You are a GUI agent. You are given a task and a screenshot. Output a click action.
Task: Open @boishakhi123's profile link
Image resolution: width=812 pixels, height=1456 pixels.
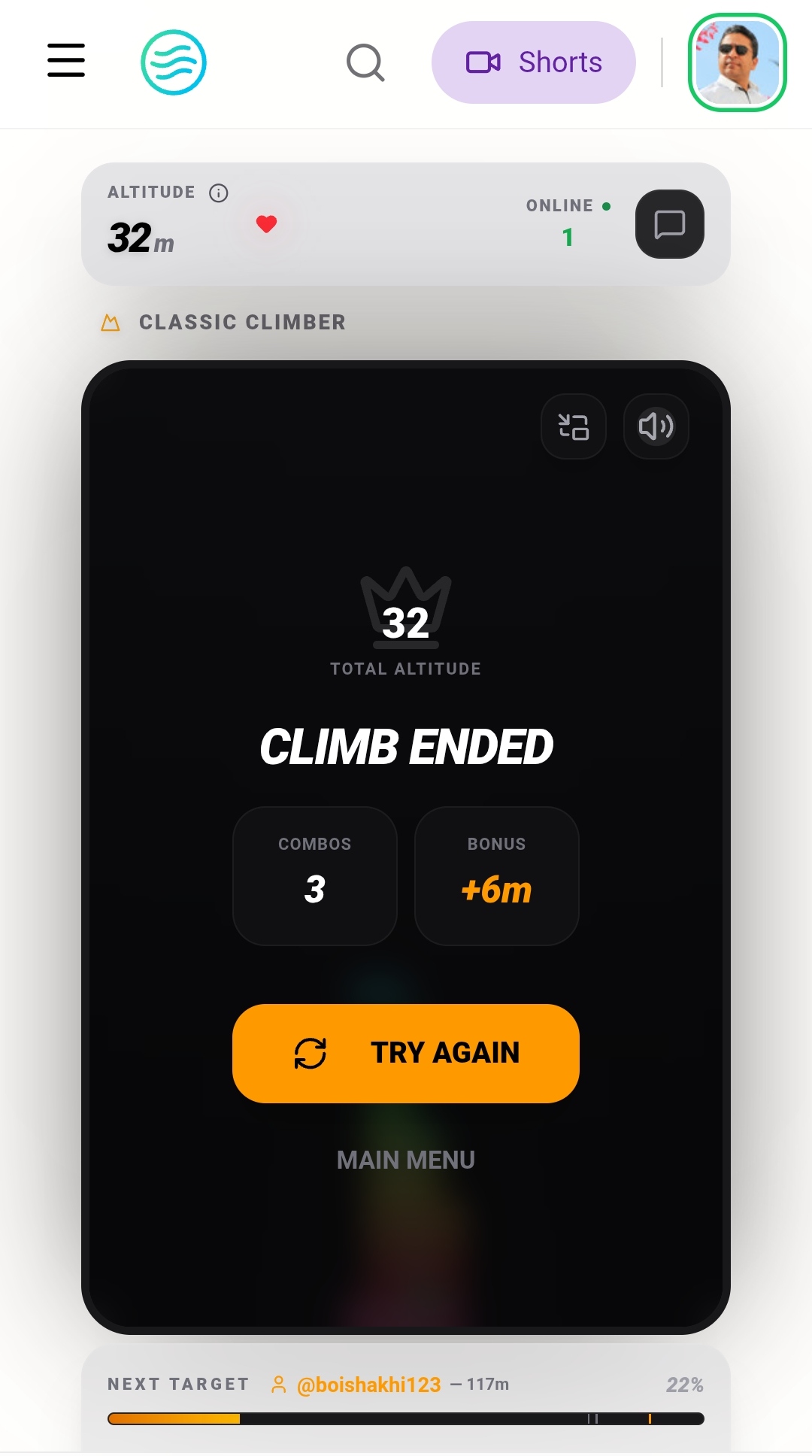[368, 1385]
